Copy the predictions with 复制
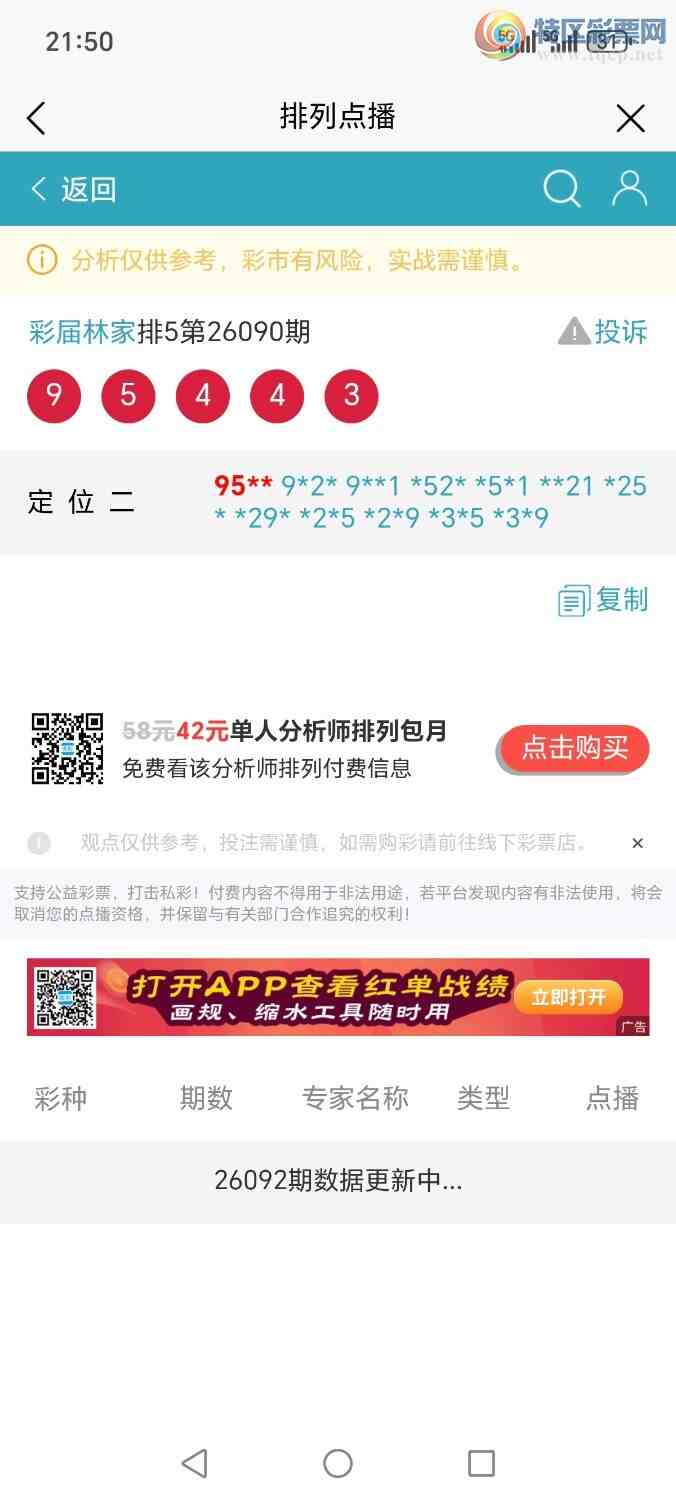This screenshot has width=676, height=1500. (x=603, y=600)
